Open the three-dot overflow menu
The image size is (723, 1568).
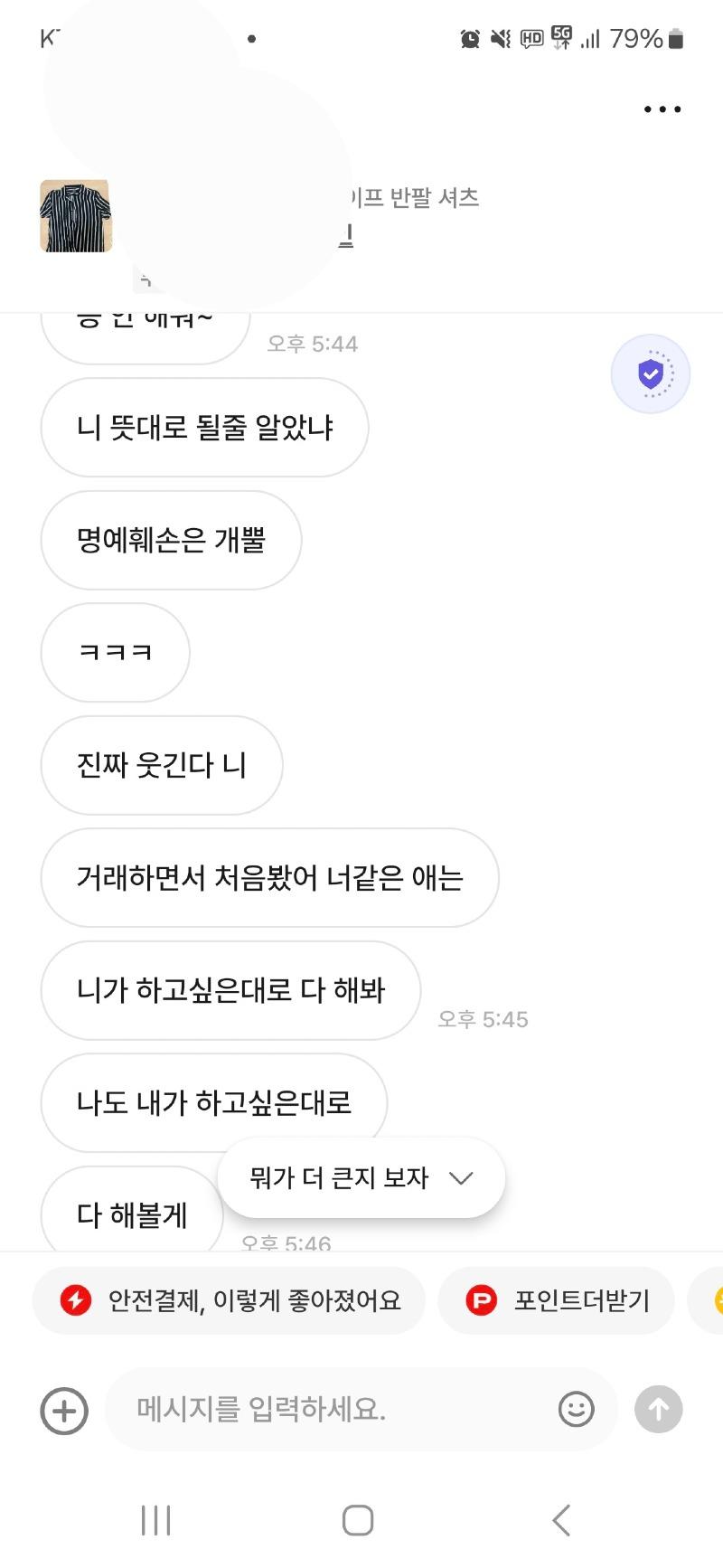click(x=662, y=109)
